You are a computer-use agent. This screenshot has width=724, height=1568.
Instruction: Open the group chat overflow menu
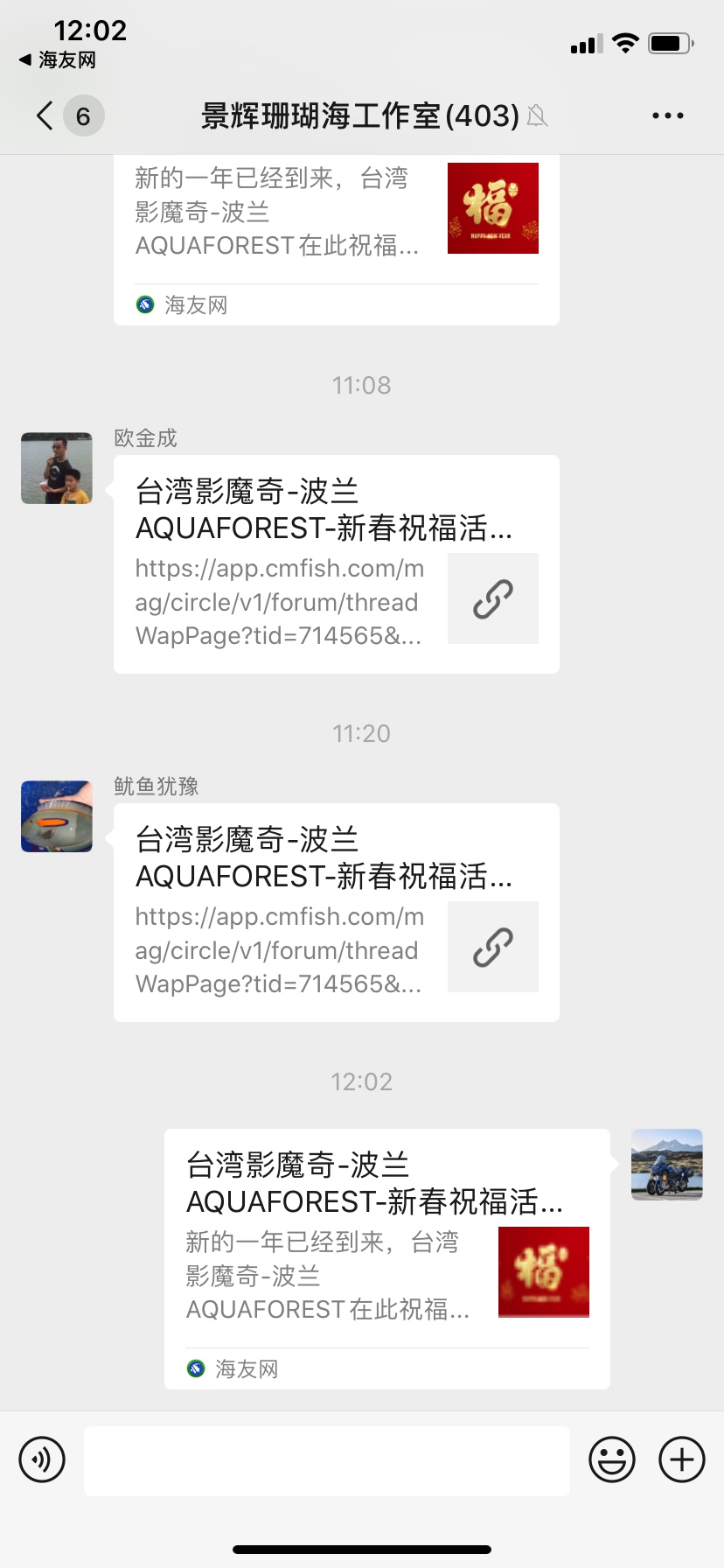[667, 115]
